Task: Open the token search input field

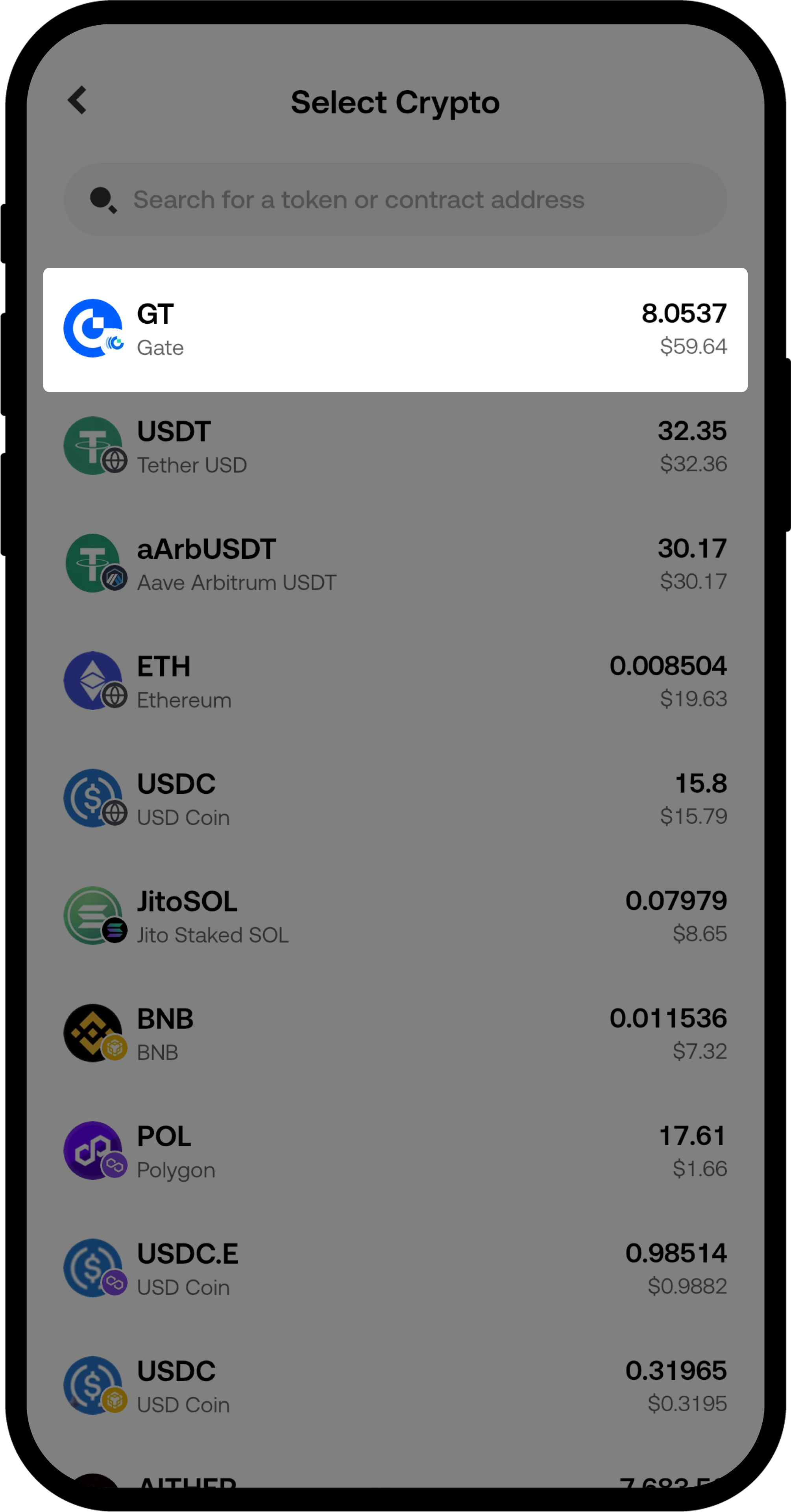Action: (395, 200)
